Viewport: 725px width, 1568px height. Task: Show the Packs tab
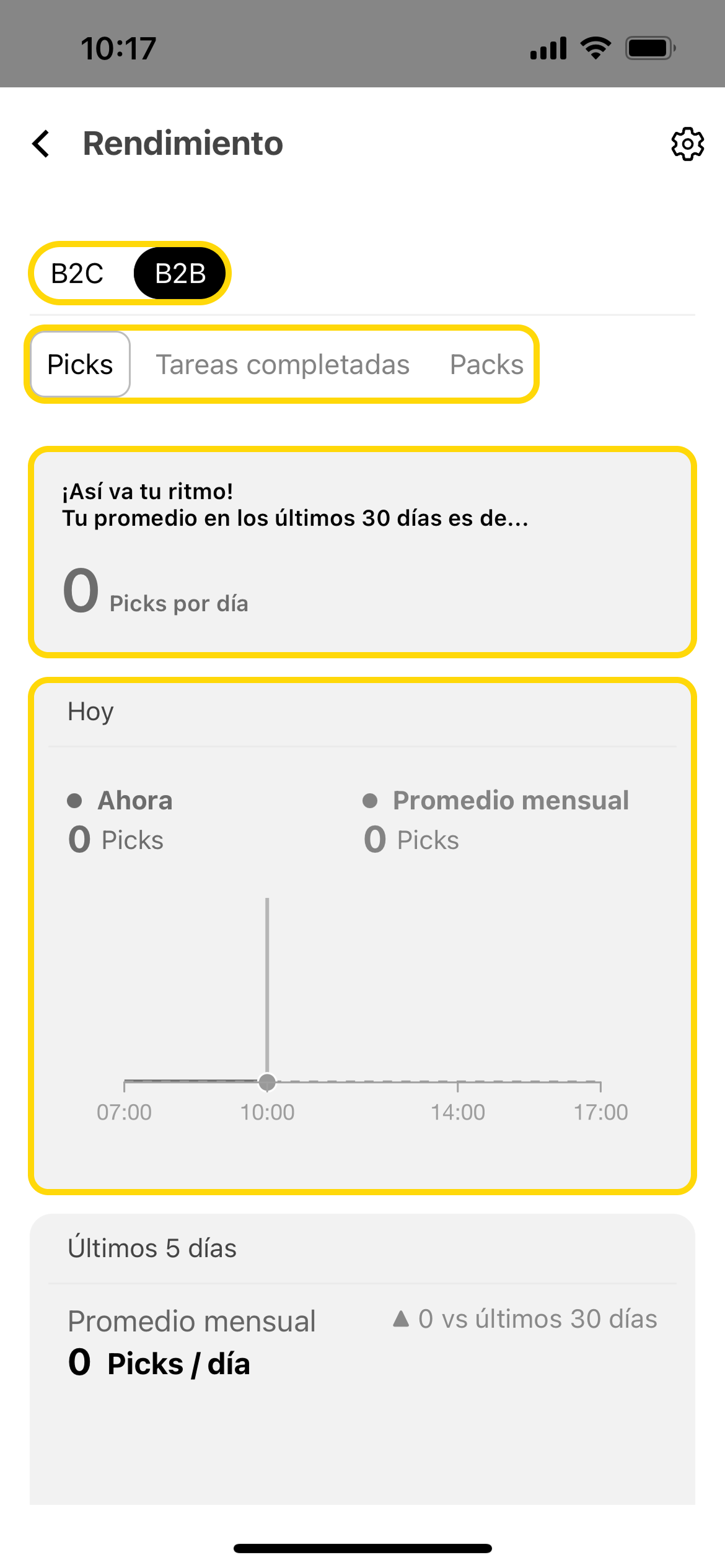click(x=486, y=365)
